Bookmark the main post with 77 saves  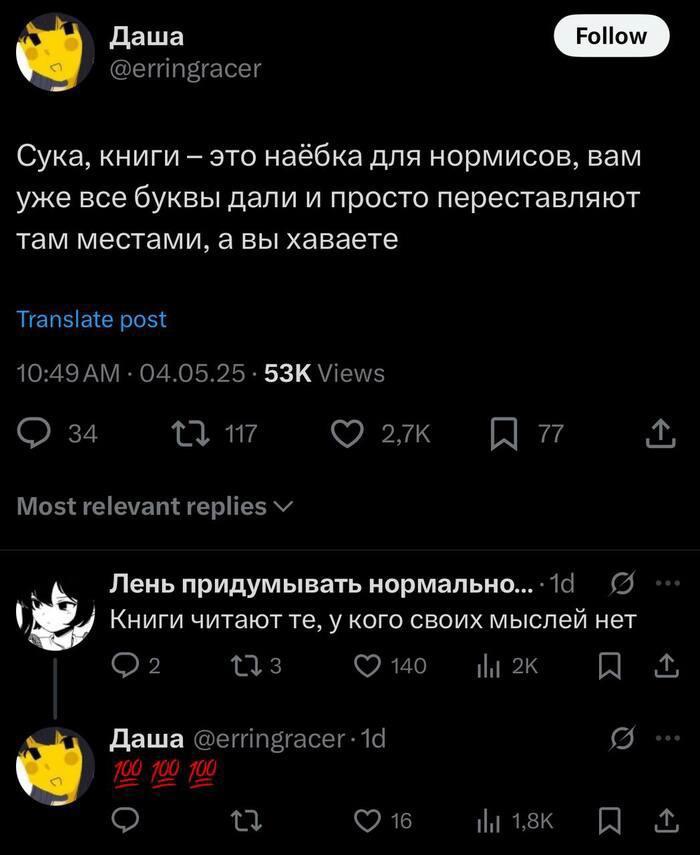pyautogui.click(x=504, y=434)
